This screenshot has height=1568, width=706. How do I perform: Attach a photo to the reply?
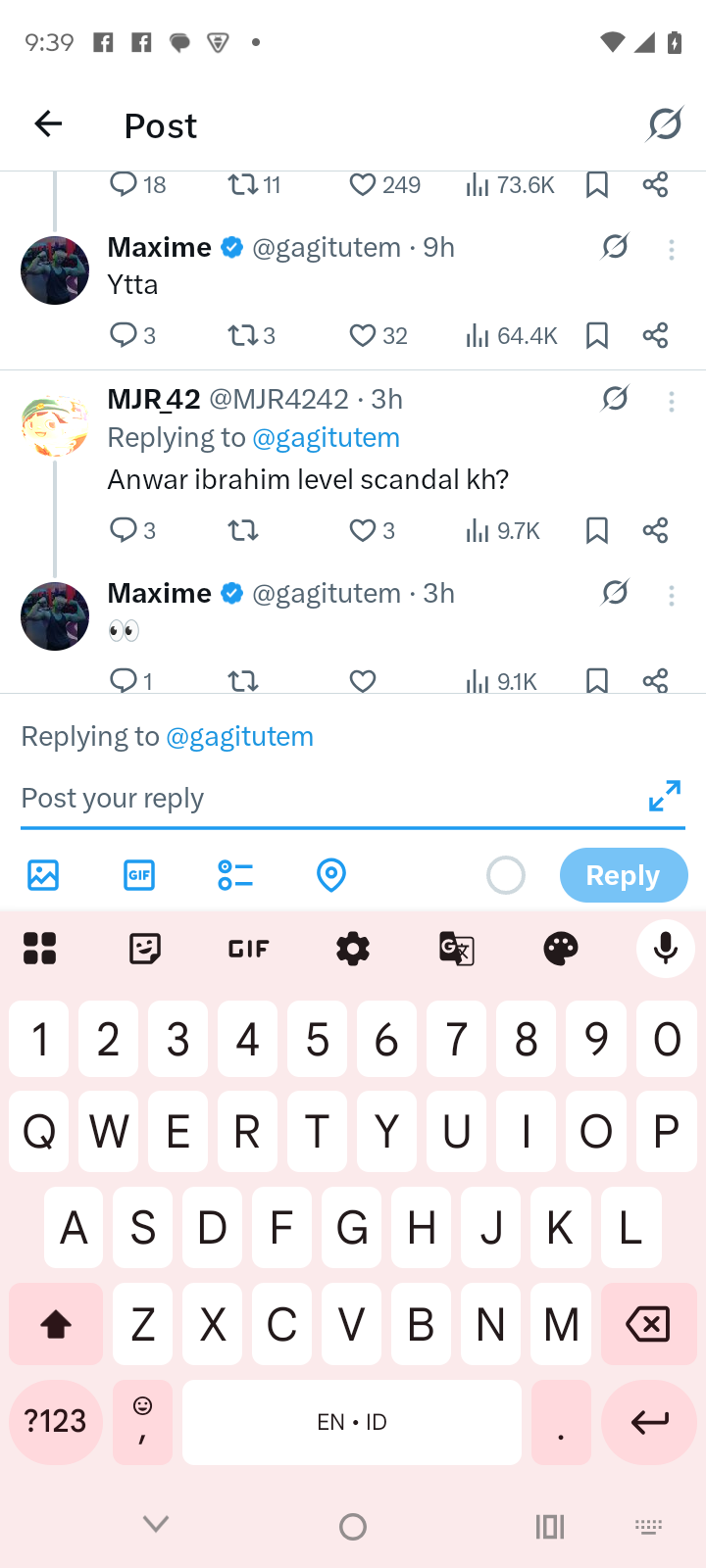43,874
